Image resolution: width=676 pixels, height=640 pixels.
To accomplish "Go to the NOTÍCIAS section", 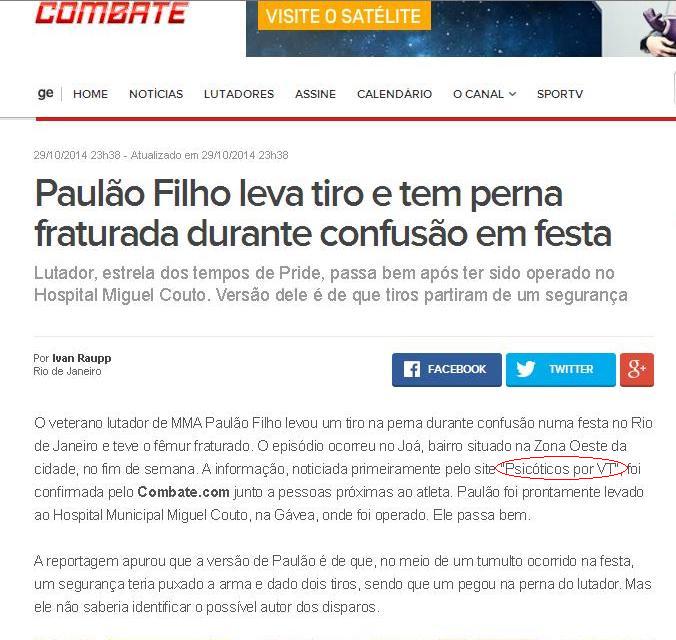I will [156, 94].
